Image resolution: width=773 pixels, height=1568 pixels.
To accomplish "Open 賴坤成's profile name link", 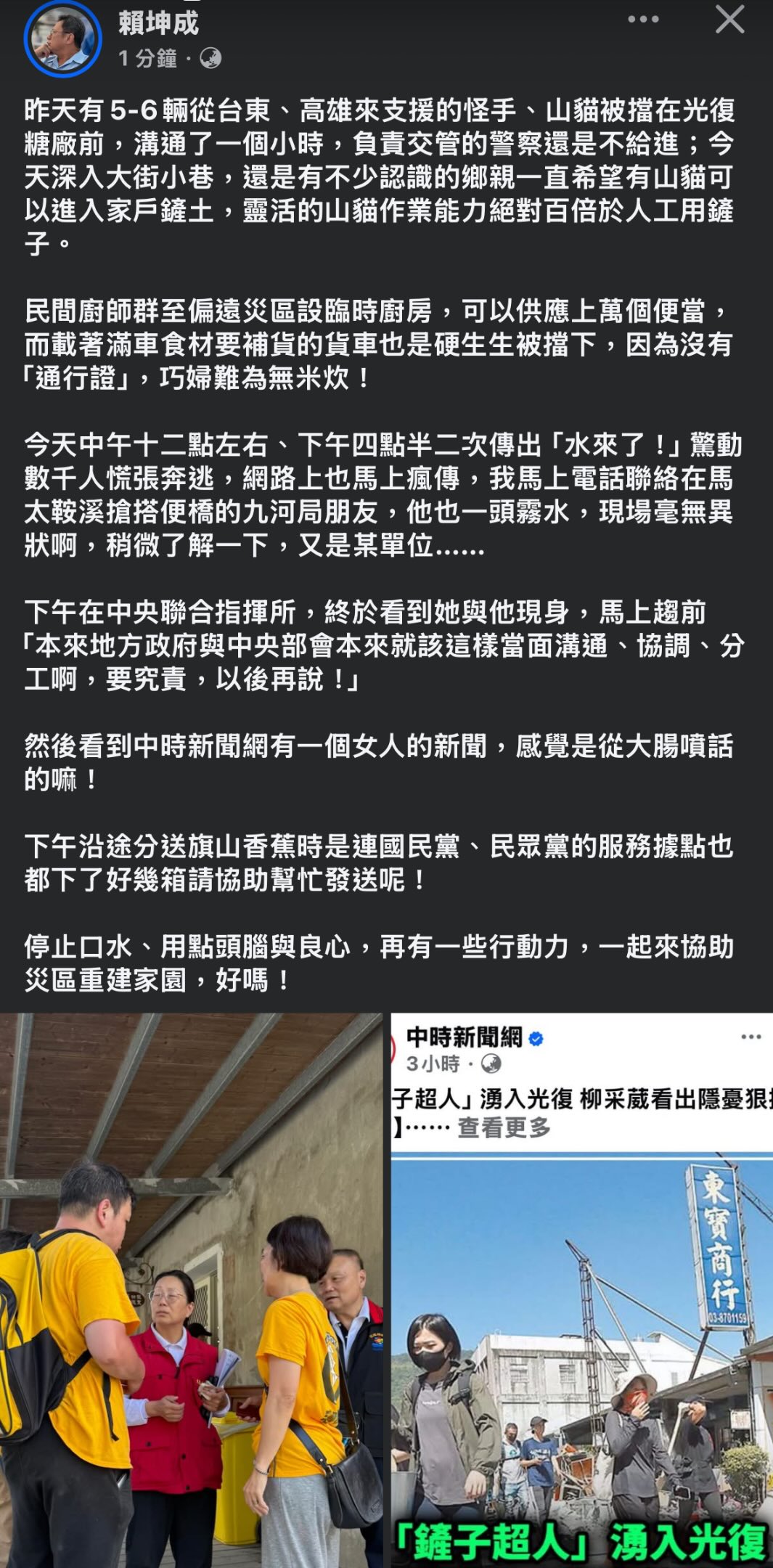I will tap(158, 23).
